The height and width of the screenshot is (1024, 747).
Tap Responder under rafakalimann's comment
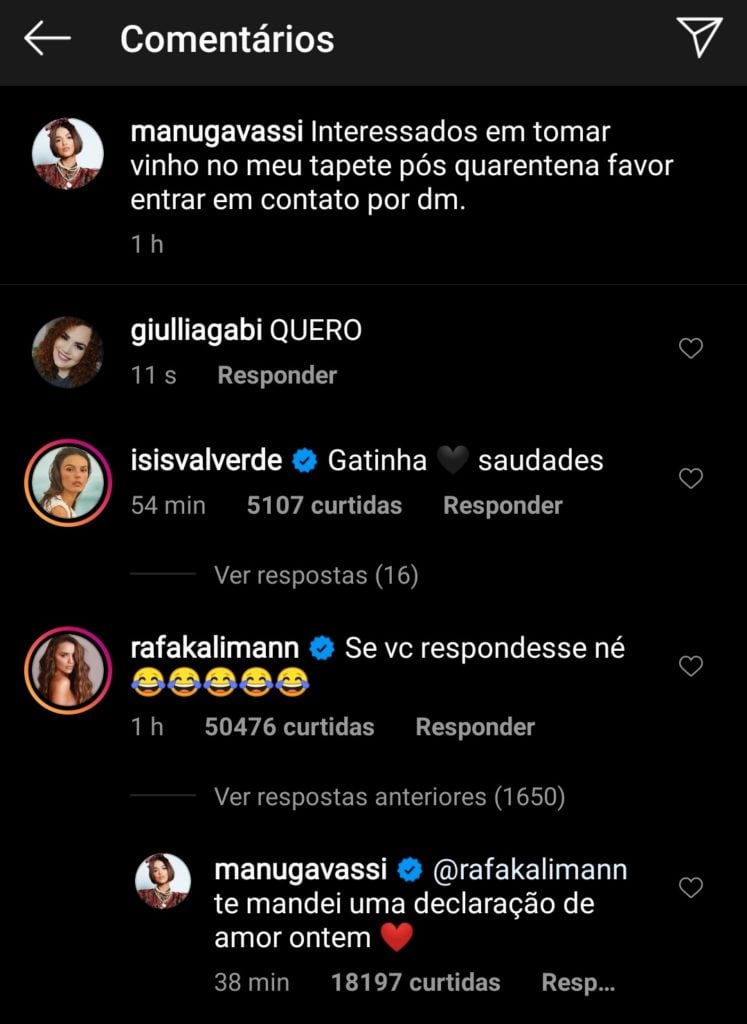474,727
